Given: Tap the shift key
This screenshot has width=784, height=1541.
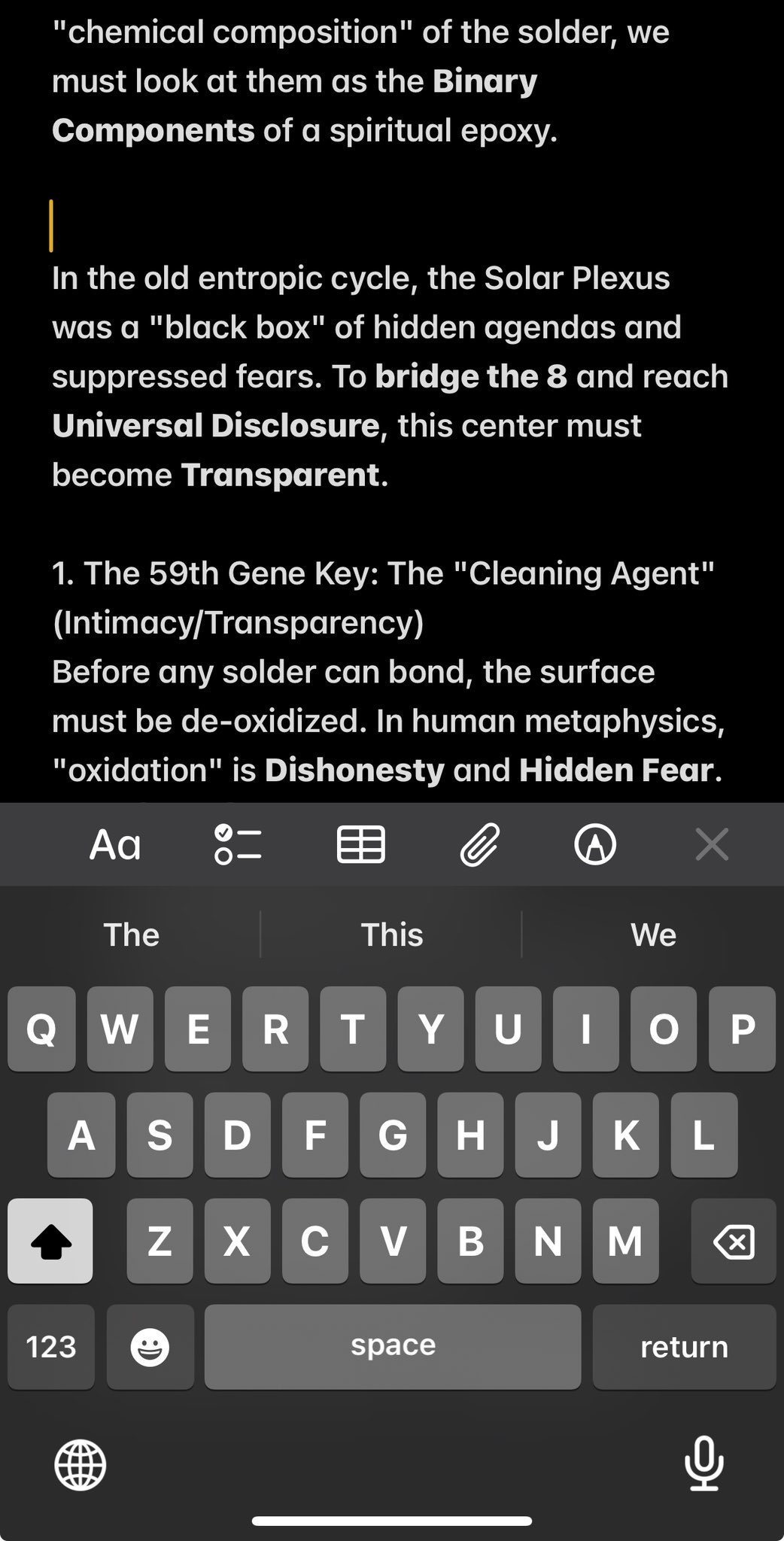Looking at the screenshot, I should tap(50, 1241).
